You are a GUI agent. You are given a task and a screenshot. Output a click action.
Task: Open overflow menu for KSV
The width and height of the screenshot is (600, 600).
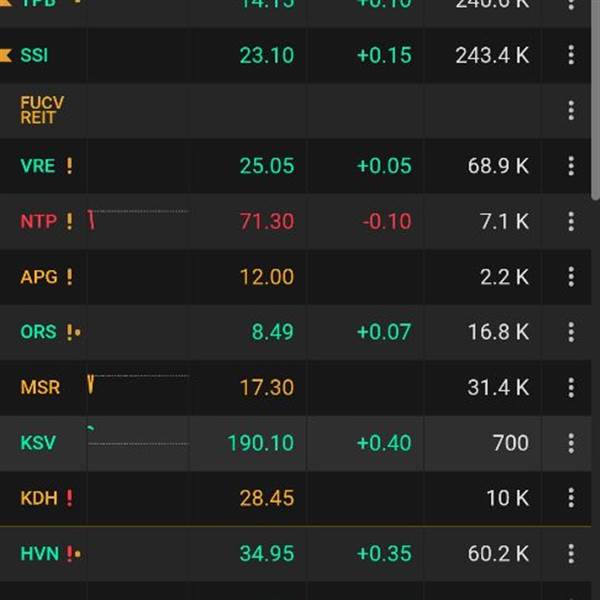point(571,443)
